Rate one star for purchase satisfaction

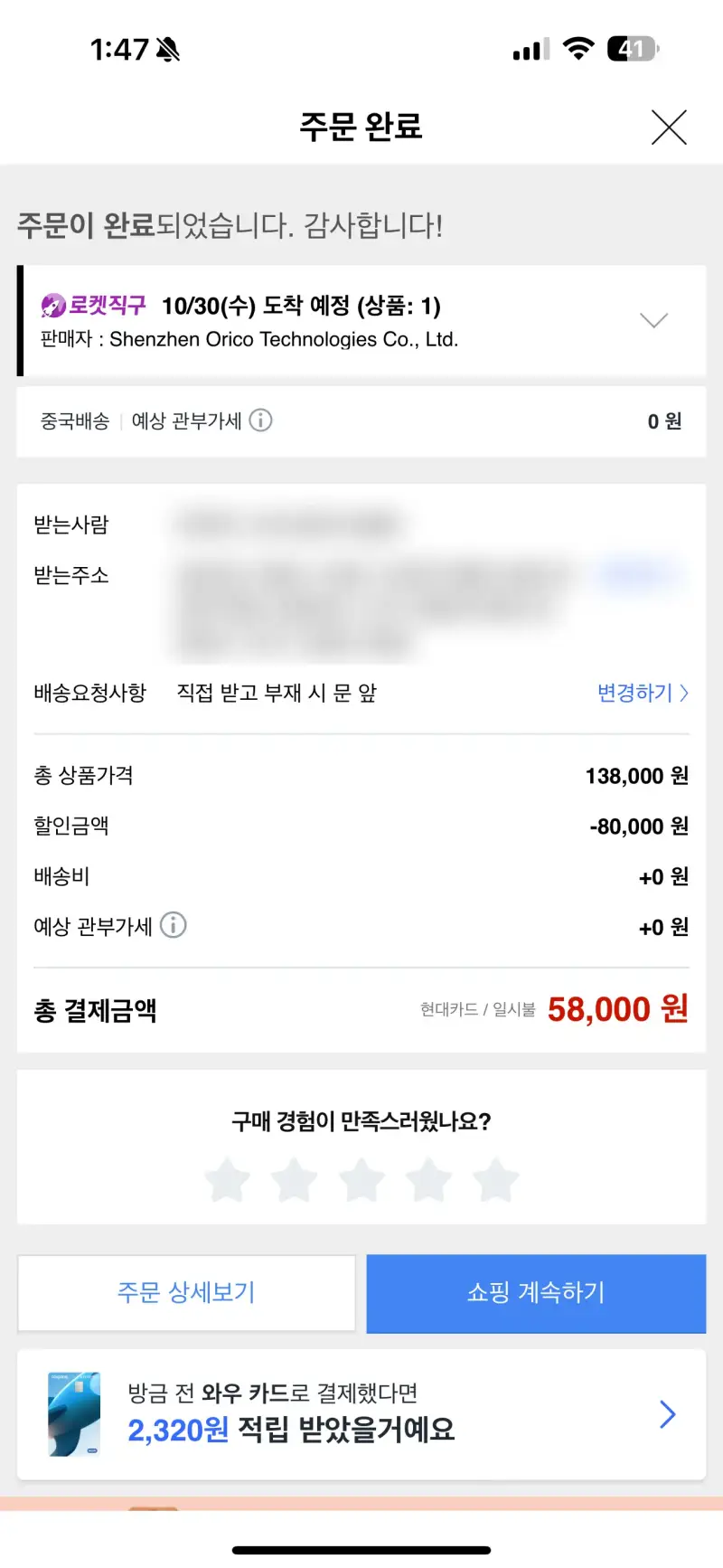(227, 1181)
